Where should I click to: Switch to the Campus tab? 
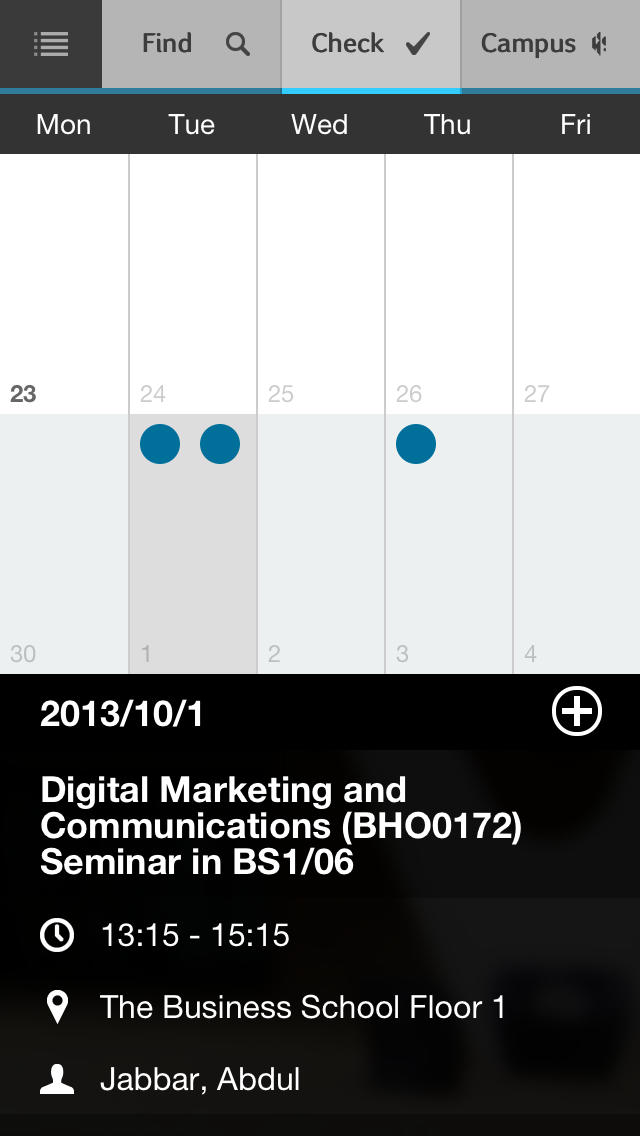(x=551, y=43)
